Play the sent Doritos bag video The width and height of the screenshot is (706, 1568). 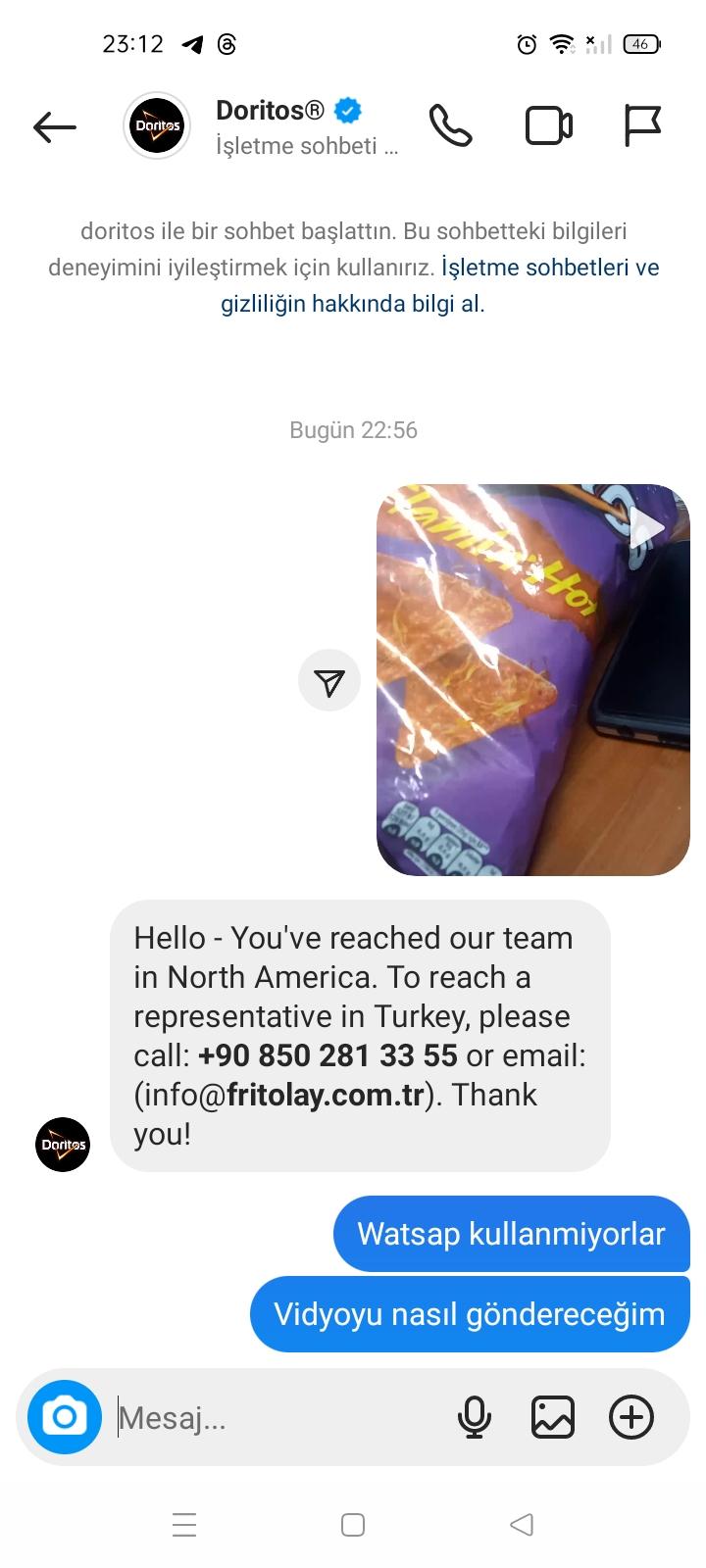click(x=533, y=679)
